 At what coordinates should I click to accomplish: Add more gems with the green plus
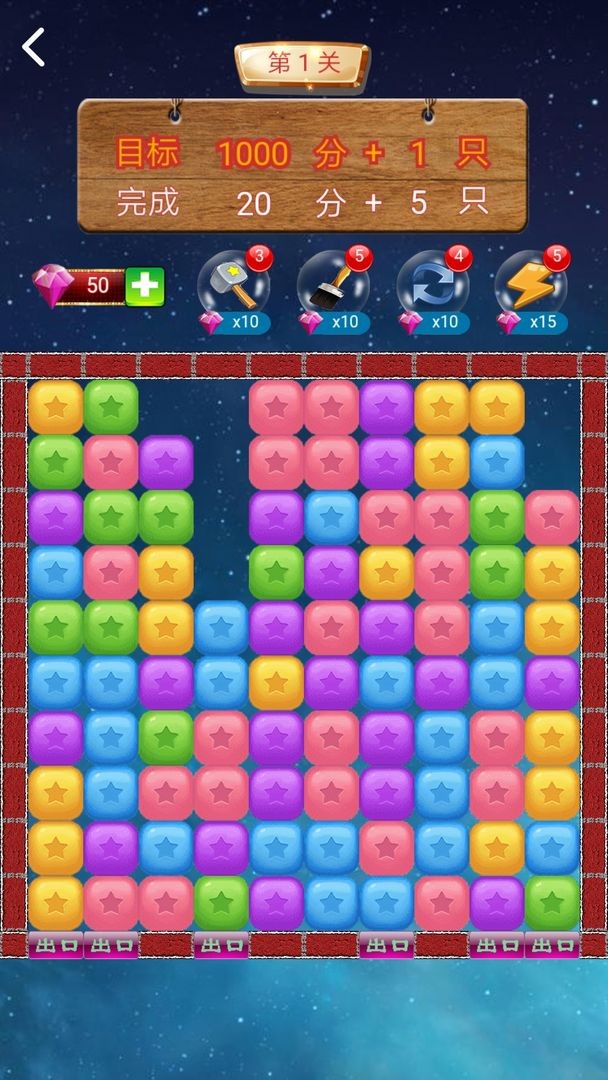[145, 286]
